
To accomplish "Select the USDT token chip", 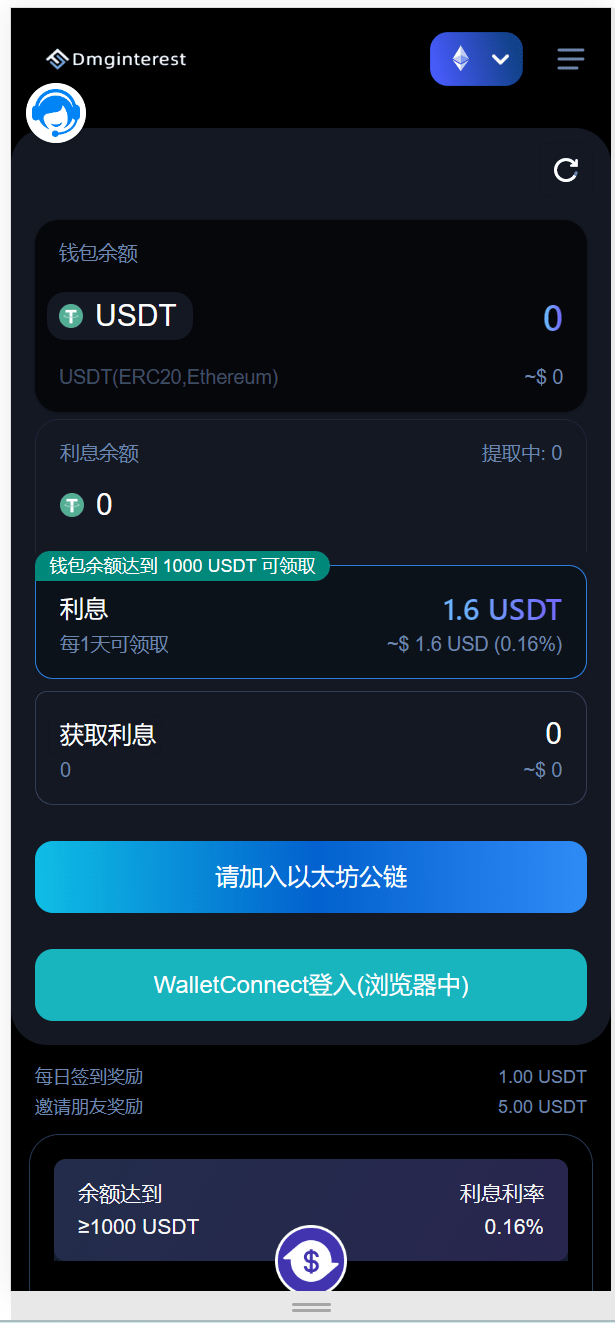I will pyautogui.click(x=120, y=316).
